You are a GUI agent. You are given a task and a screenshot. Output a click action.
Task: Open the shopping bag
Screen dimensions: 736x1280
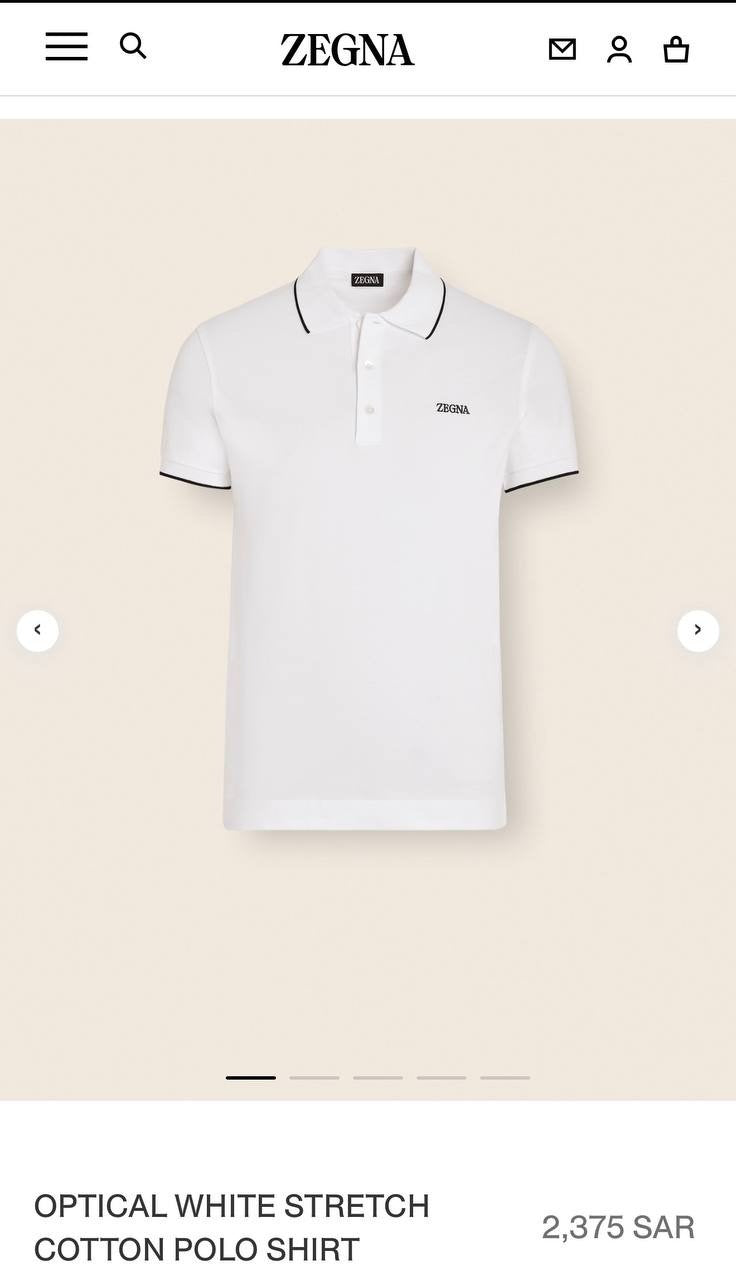[x=676, y=49]
